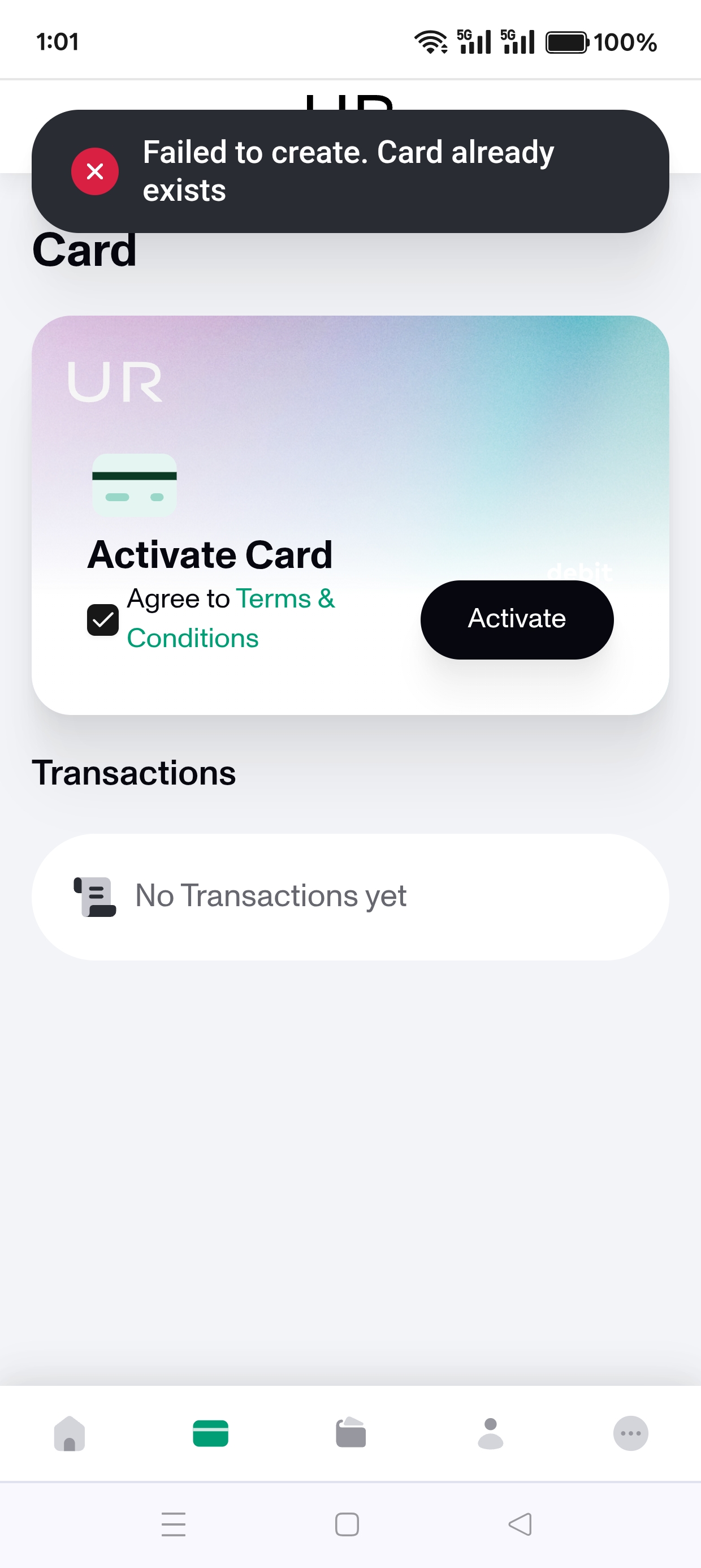
Task: Go to the Home tab
Action: 70,1433
